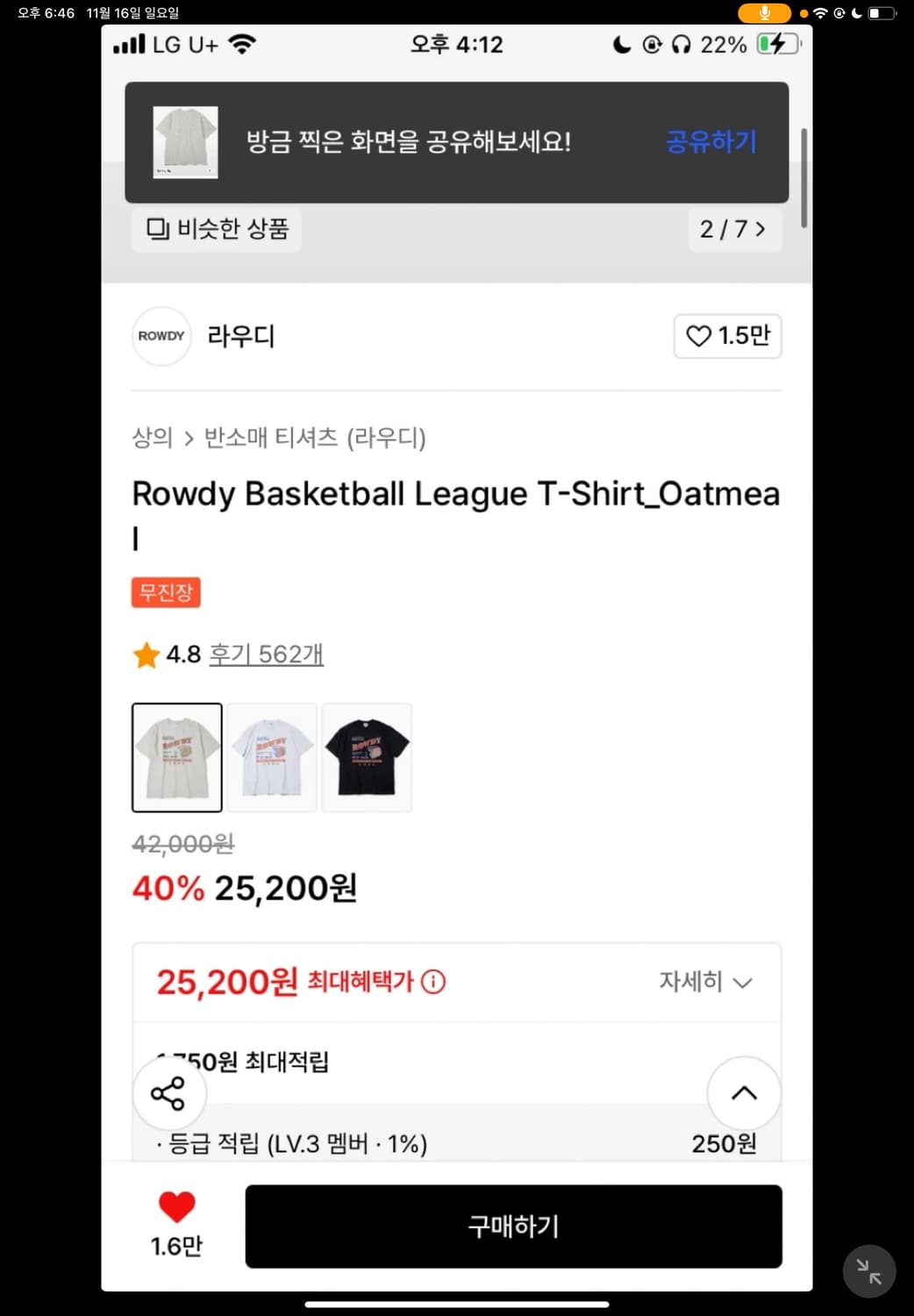The height and width of the screenshot is (1316, 914).
Task: Open the 상의 category breadcrumb
Action: [x=151, y=439]
